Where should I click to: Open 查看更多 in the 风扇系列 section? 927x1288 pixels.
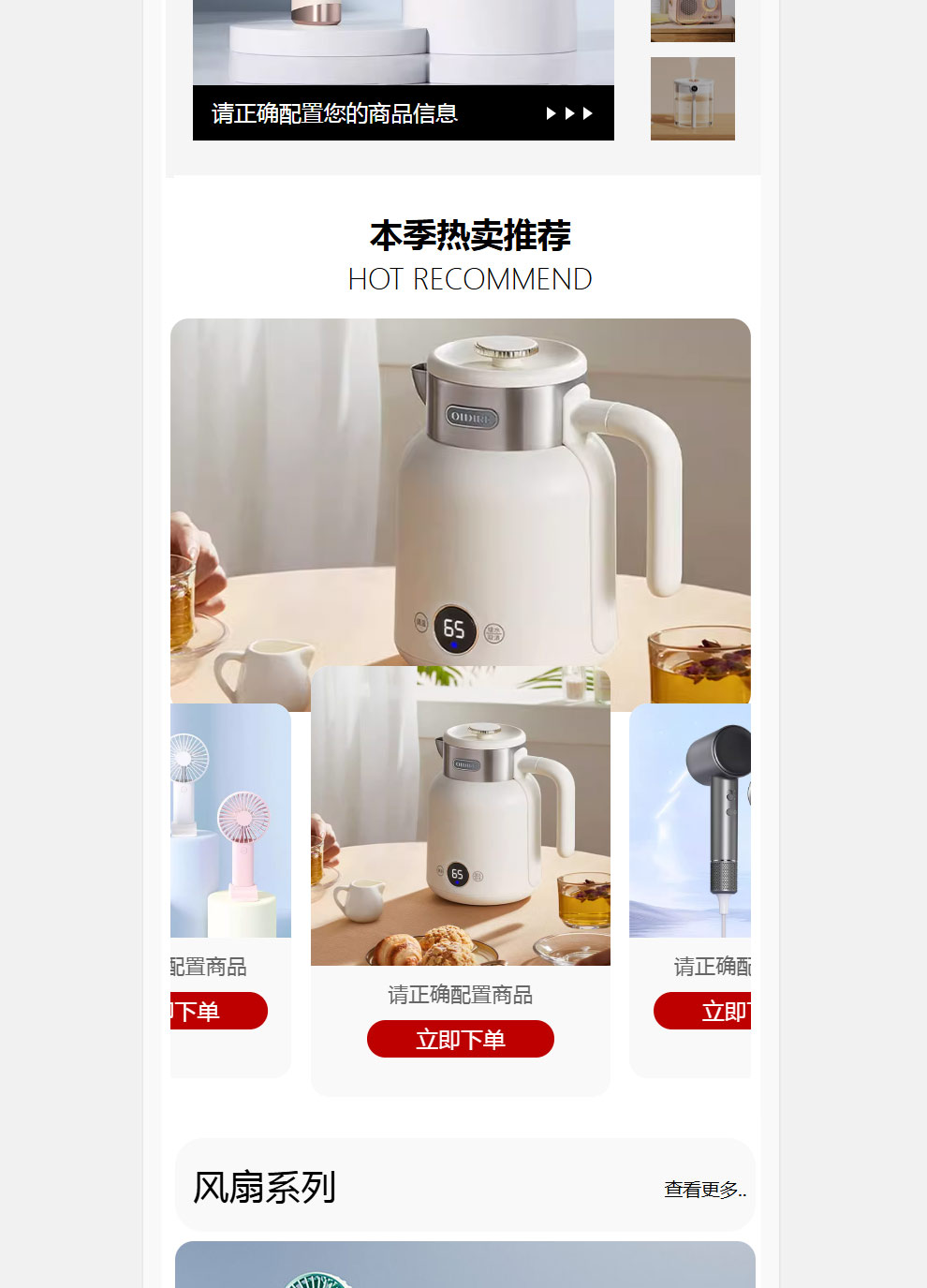(704, 1189)
